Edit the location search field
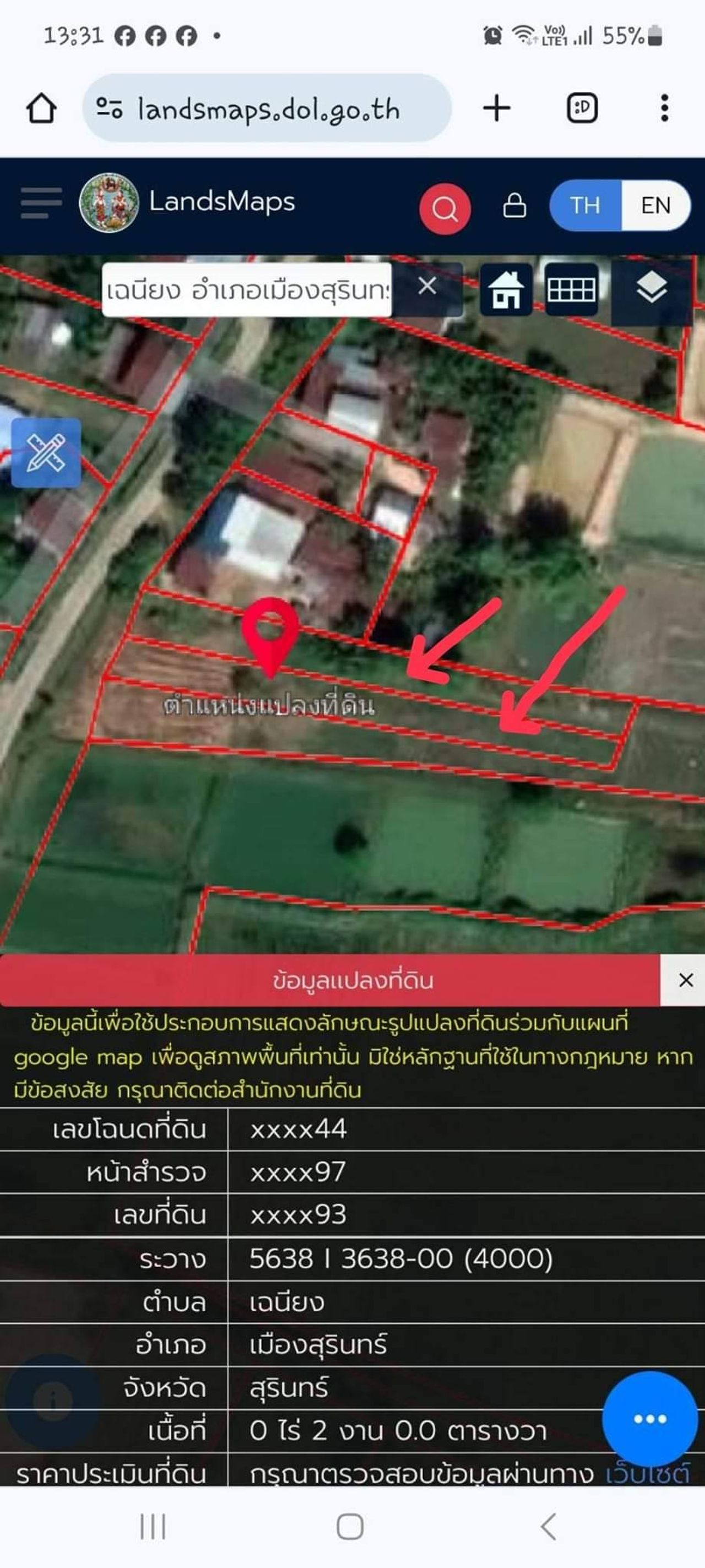This screenshot has width=705, height=1568. [246, 290]
